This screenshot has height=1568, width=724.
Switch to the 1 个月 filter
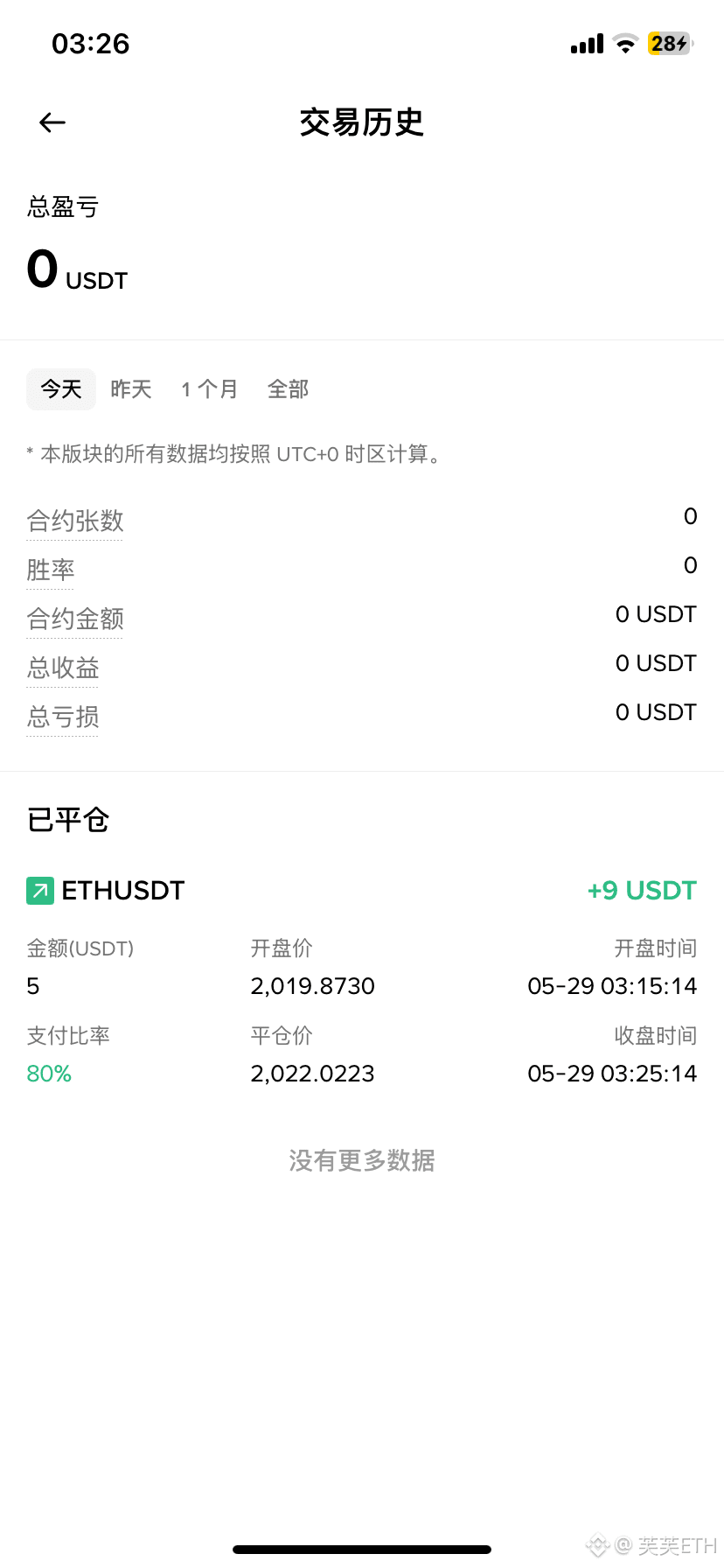pyautogui.click(x=209, y=389)
